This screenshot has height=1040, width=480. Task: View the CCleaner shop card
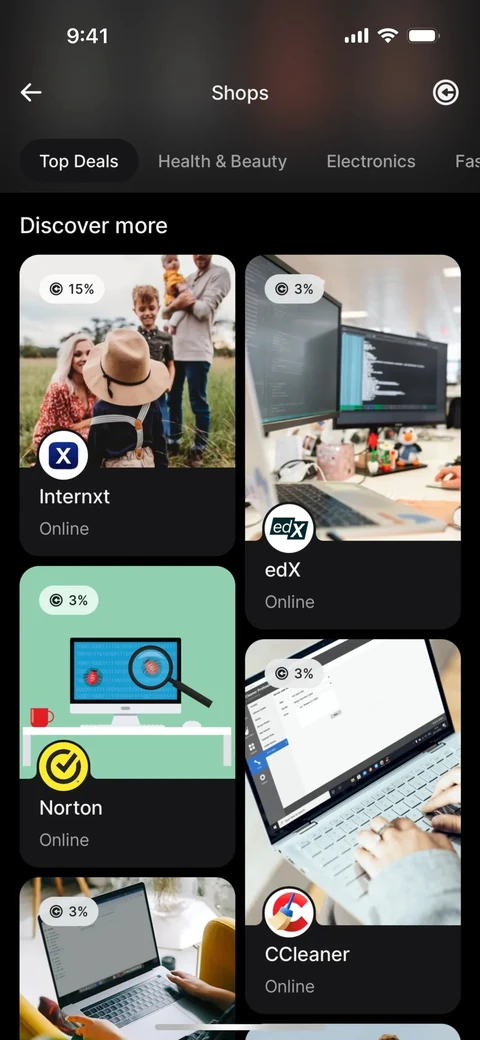(353, 826)
